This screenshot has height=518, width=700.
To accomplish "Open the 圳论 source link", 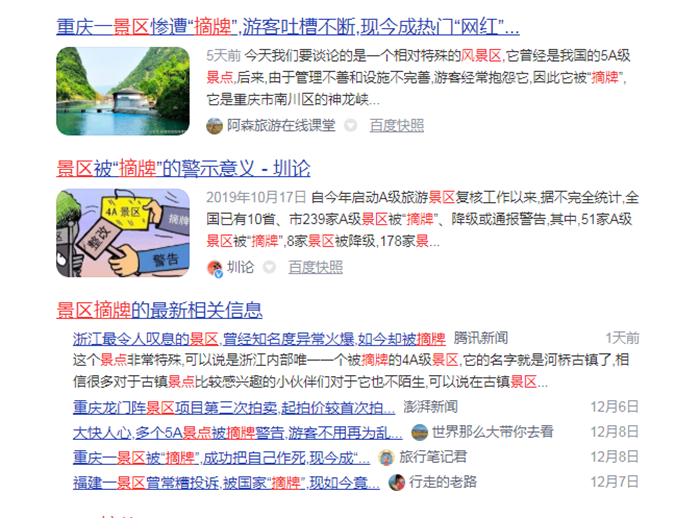I will (240, 267).
